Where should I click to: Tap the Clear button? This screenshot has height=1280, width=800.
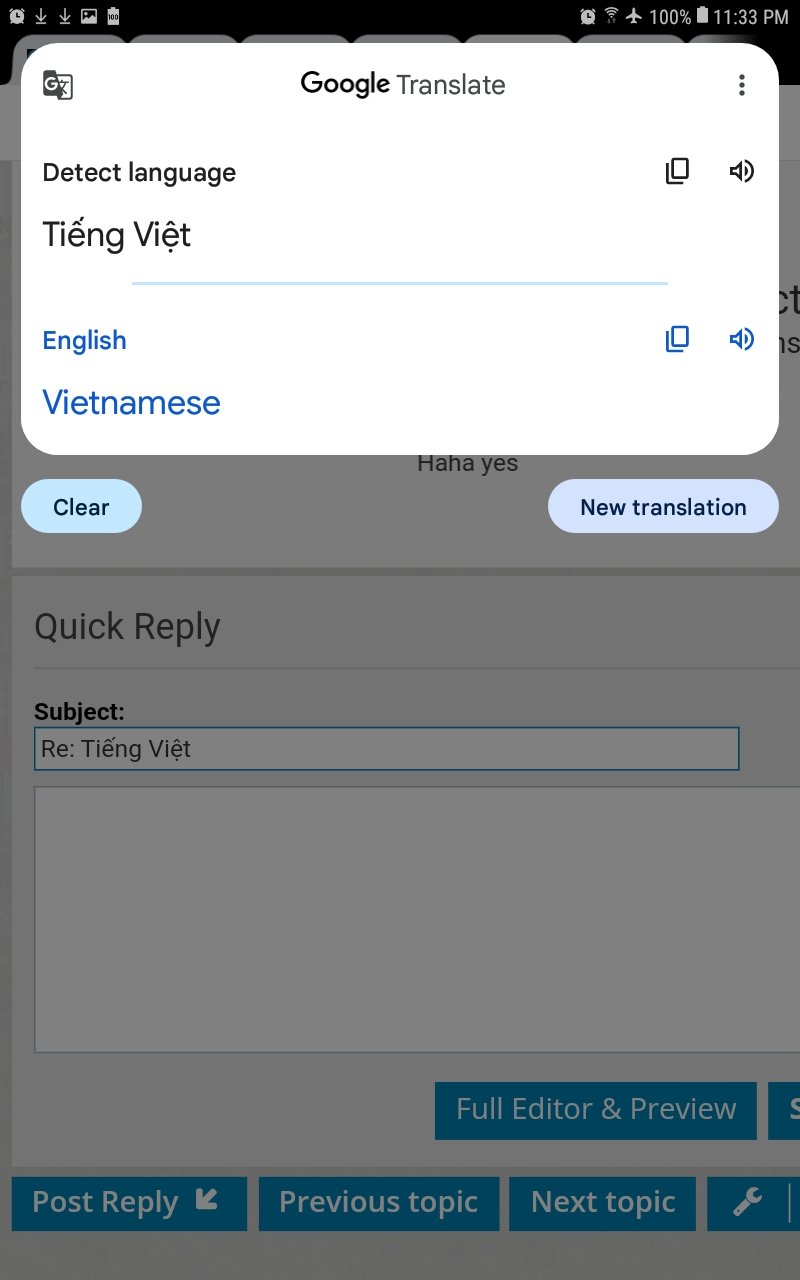tap(81, 507)
